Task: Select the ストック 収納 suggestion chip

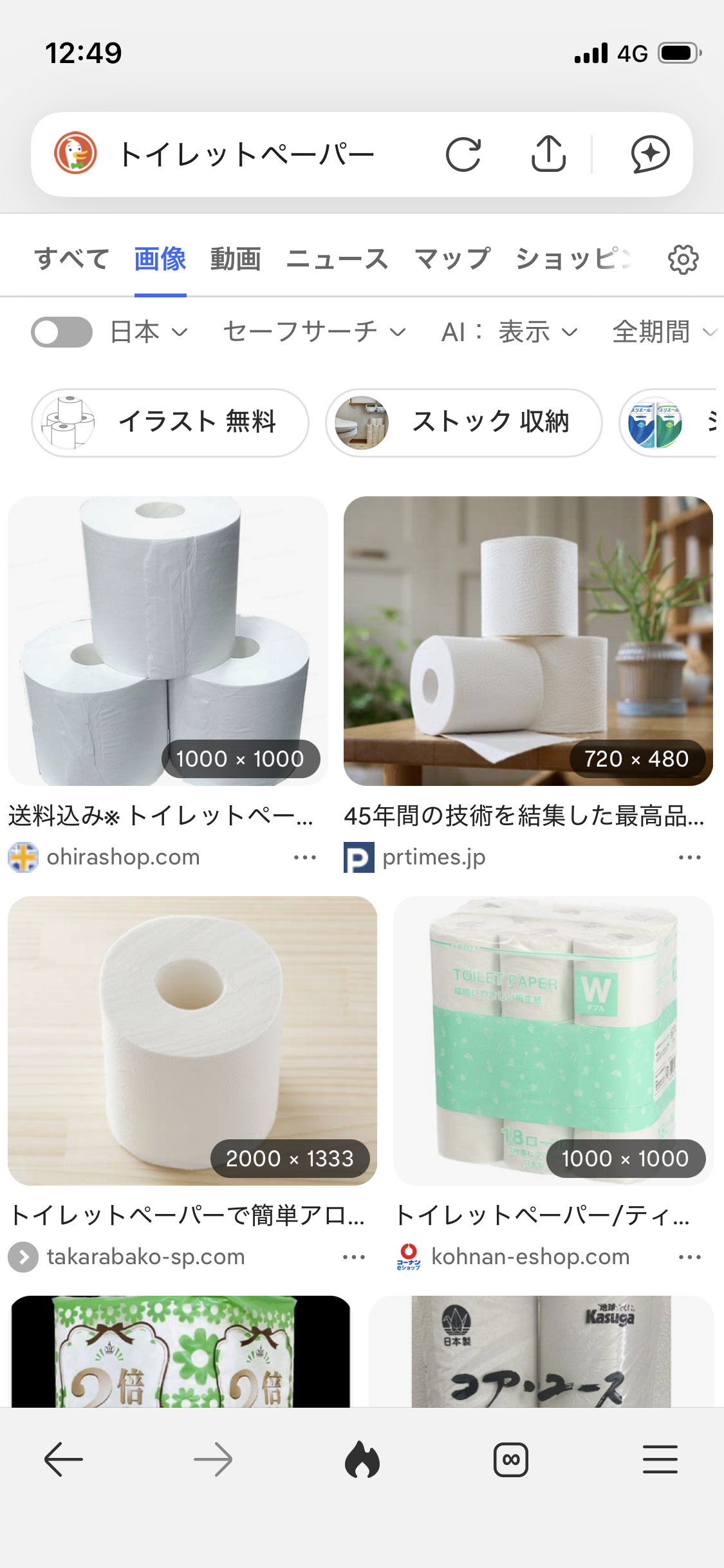Action: tap(463, 422)
